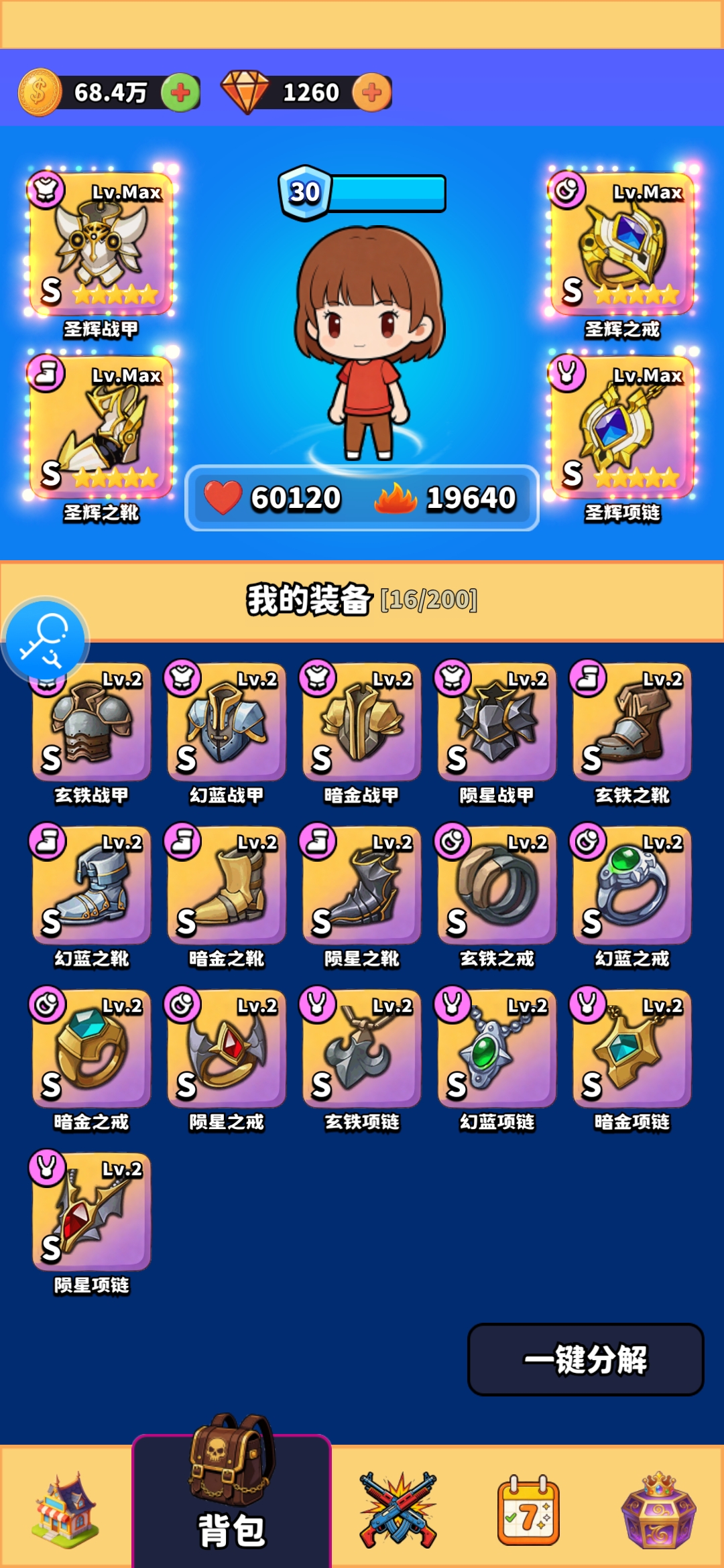Screen dimensions: 724x1568
Task: View equipped 圣辉之靴 boots
Action: pos(101,428)
